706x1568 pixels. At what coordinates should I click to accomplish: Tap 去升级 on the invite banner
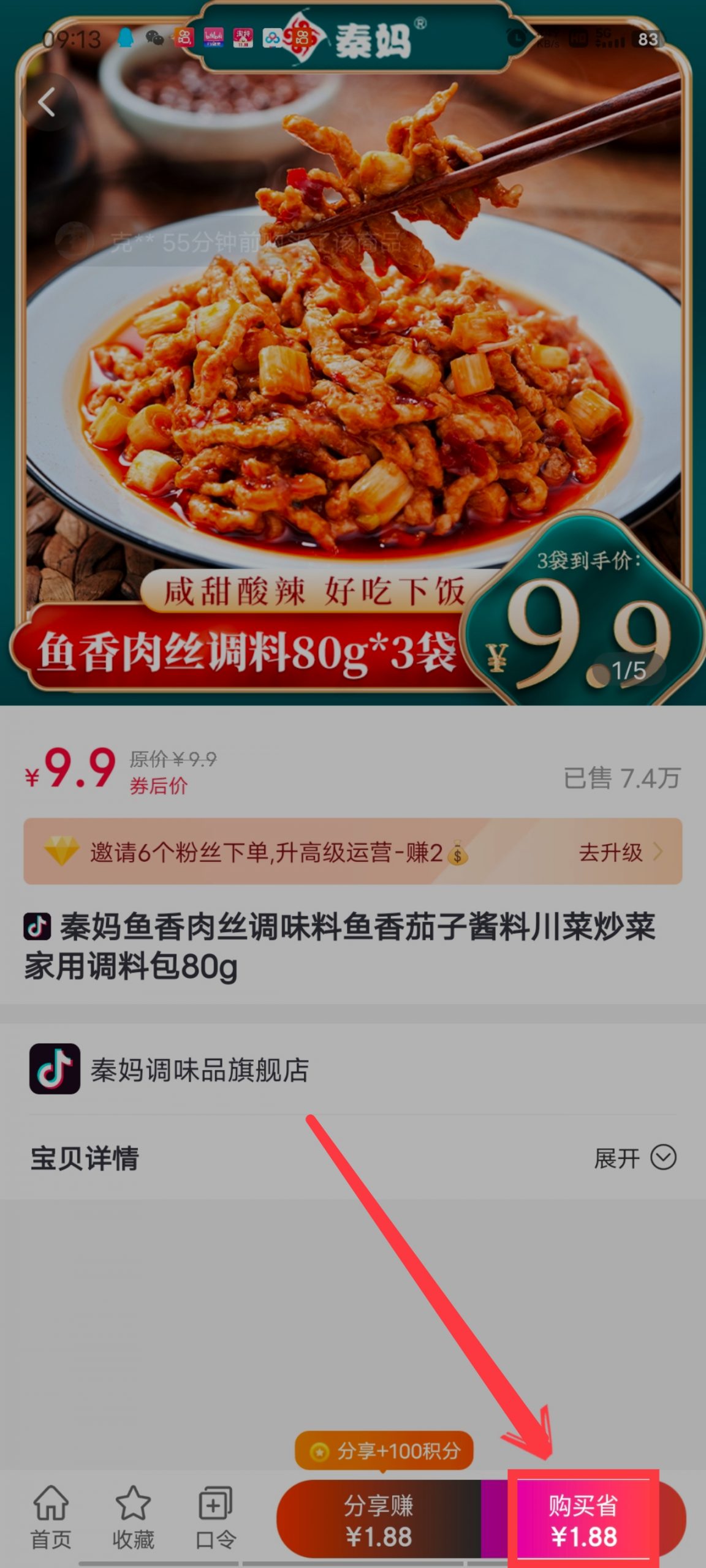619,852
